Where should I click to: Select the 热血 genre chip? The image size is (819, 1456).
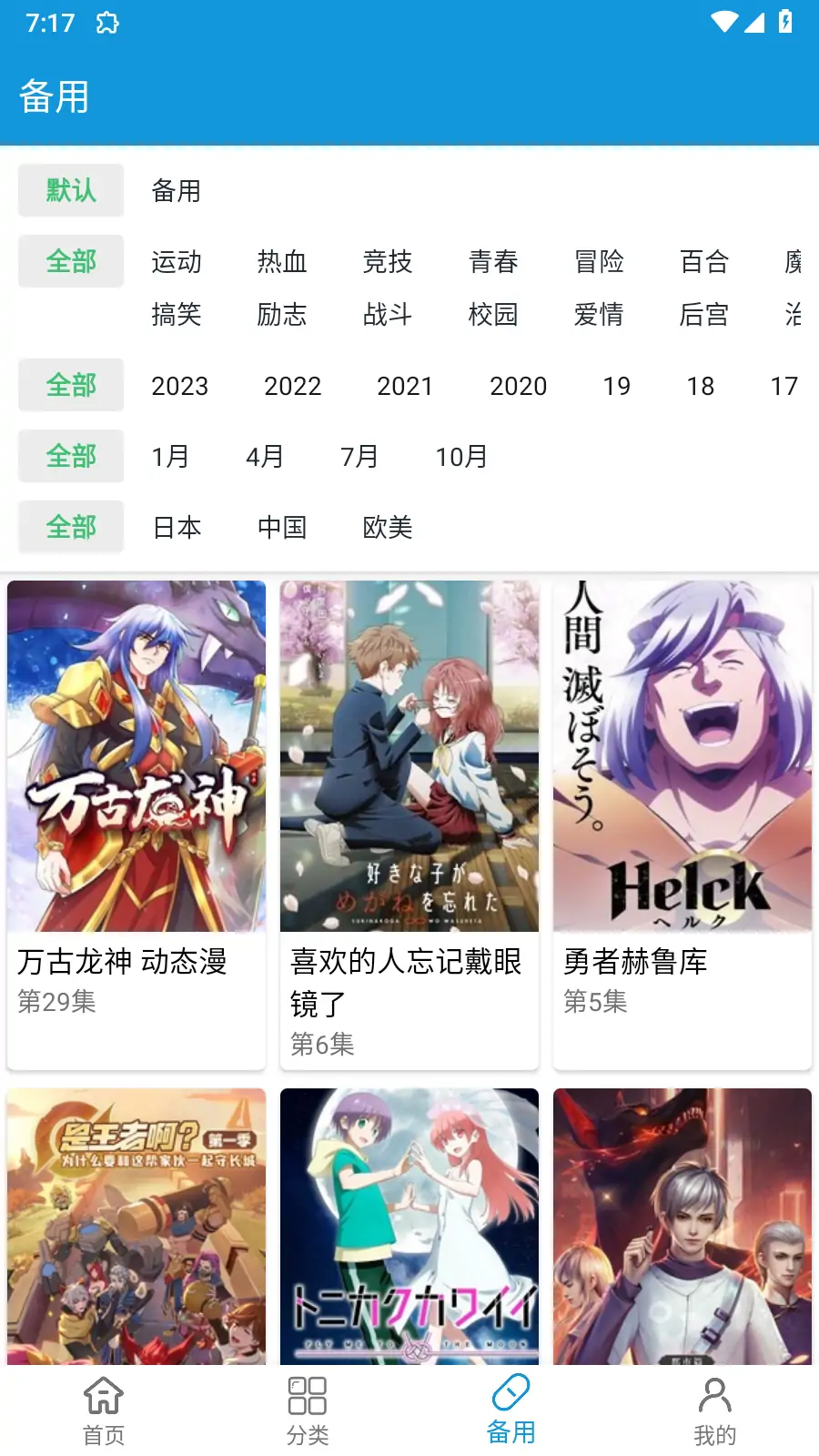pyautogui.click(x=283, y=261)
